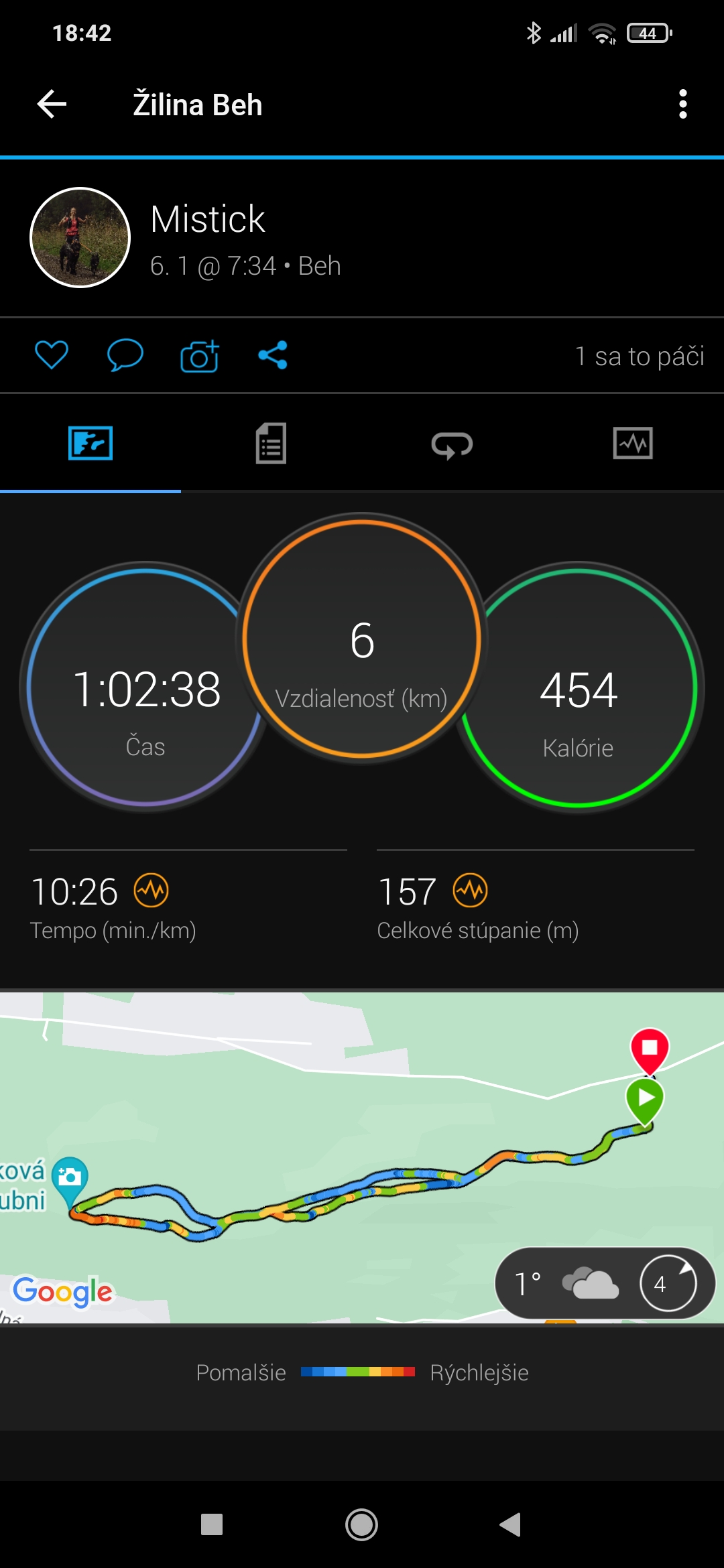Viewport: 724px width, 1568px height.
Task: Open recent apps via square button
Action: coord(212,1524)
